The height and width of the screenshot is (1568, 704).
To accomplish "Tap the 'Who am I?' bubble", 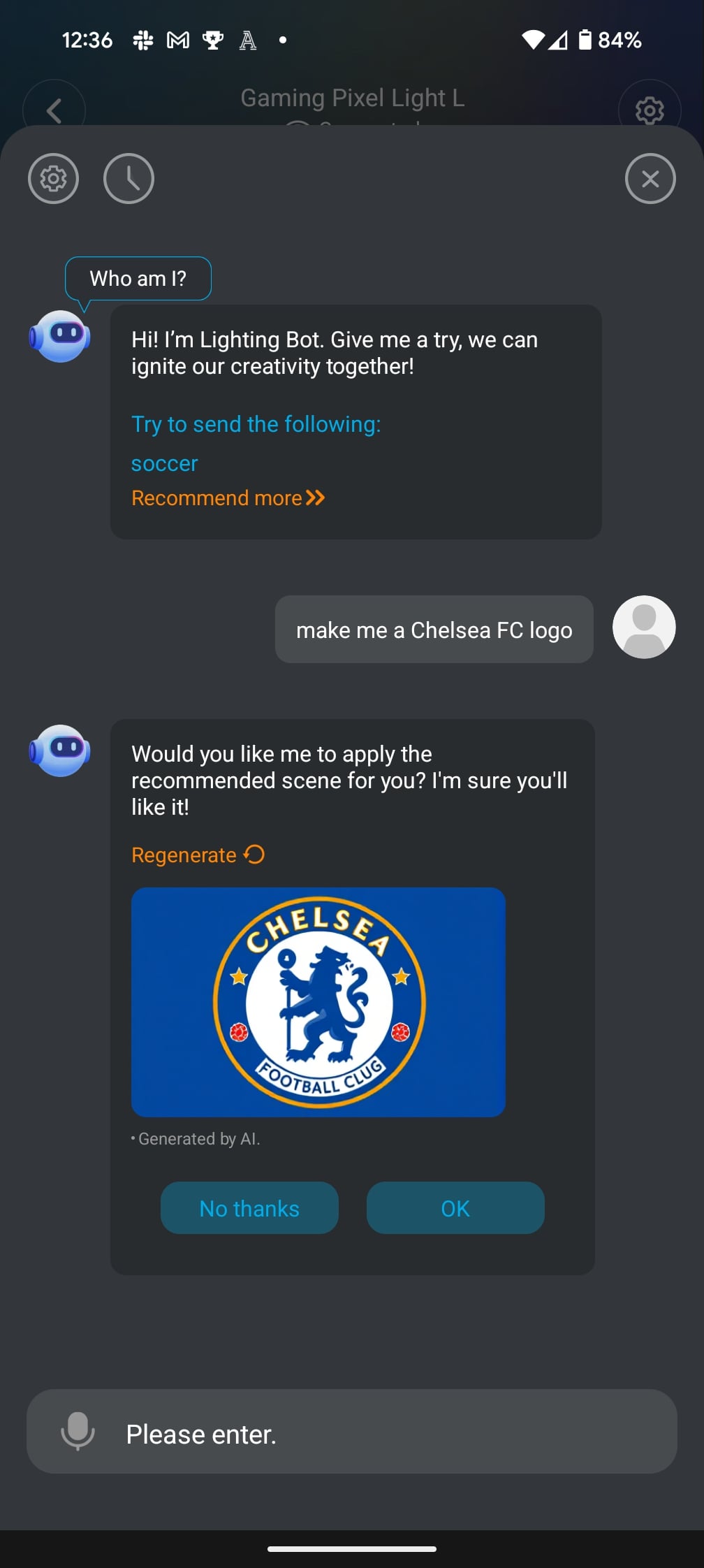I will [x=138, y=279].
